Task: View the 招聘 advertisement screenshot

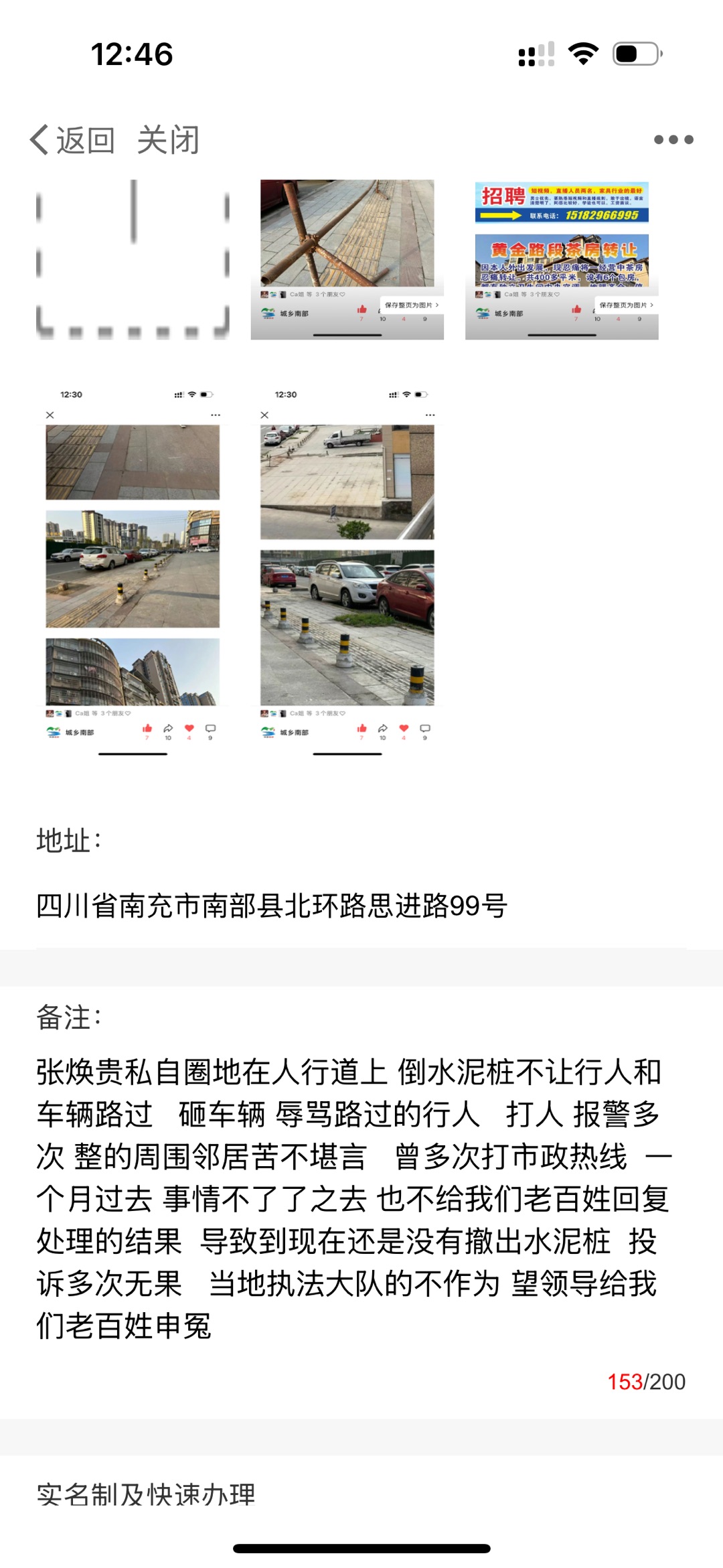Action: [562, 259]
